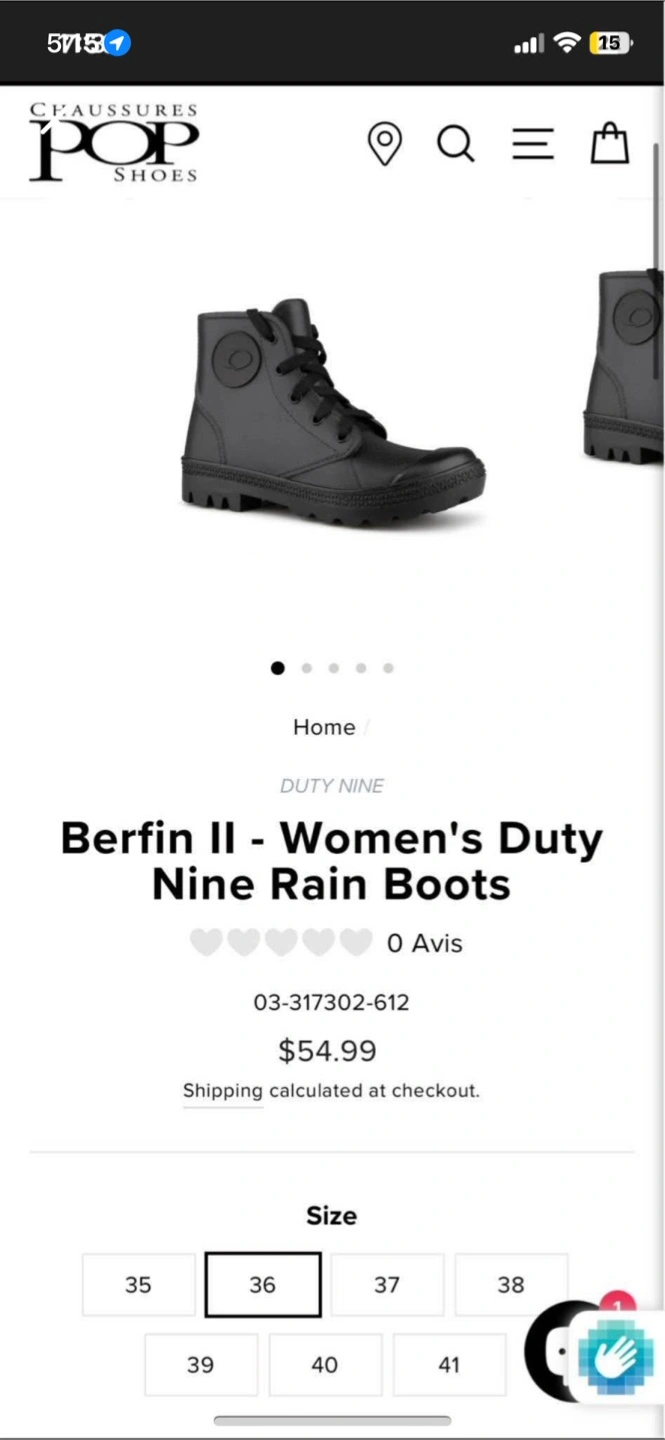This screenshot has width=665, height=1440.
Task: View the shopping bag
Action: [609, 143]
